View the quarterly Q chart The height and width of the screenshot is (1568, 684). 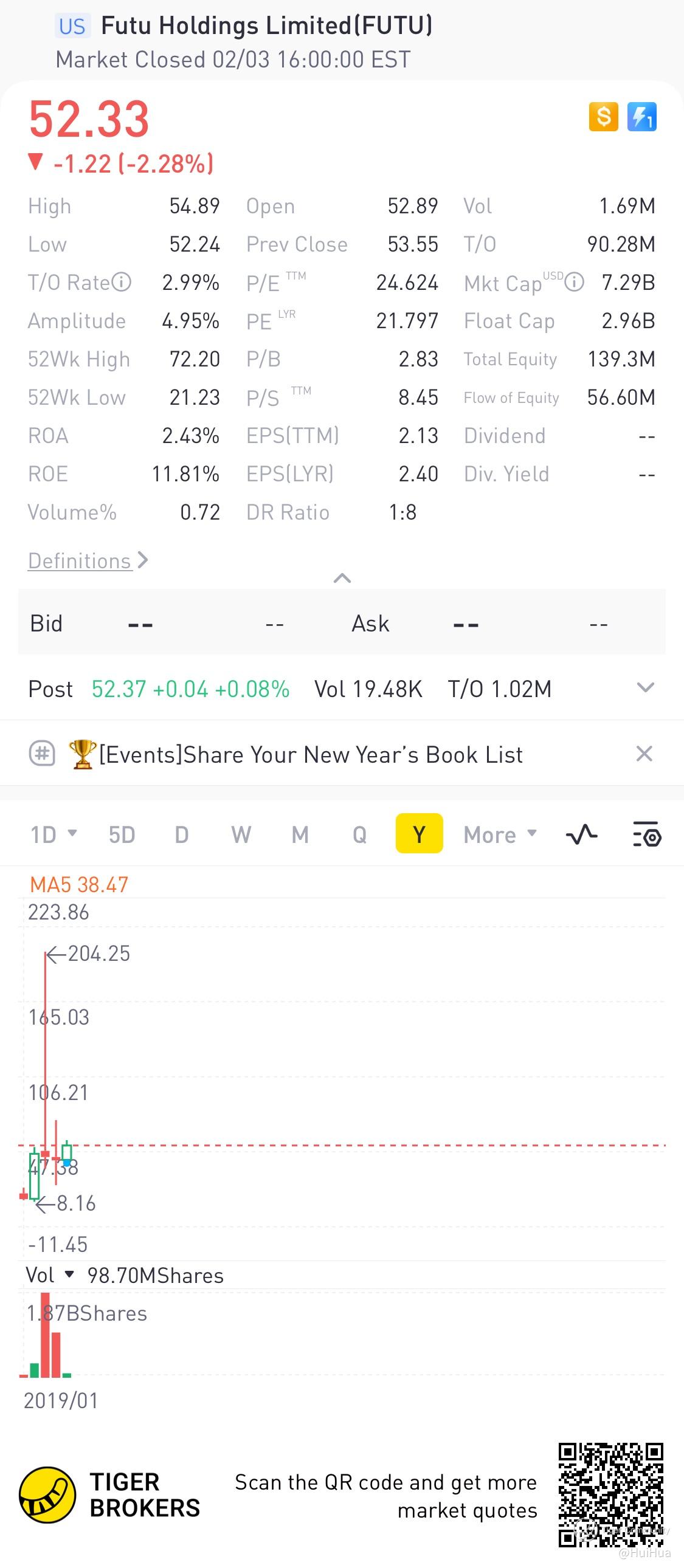click(x=359, y=834)
